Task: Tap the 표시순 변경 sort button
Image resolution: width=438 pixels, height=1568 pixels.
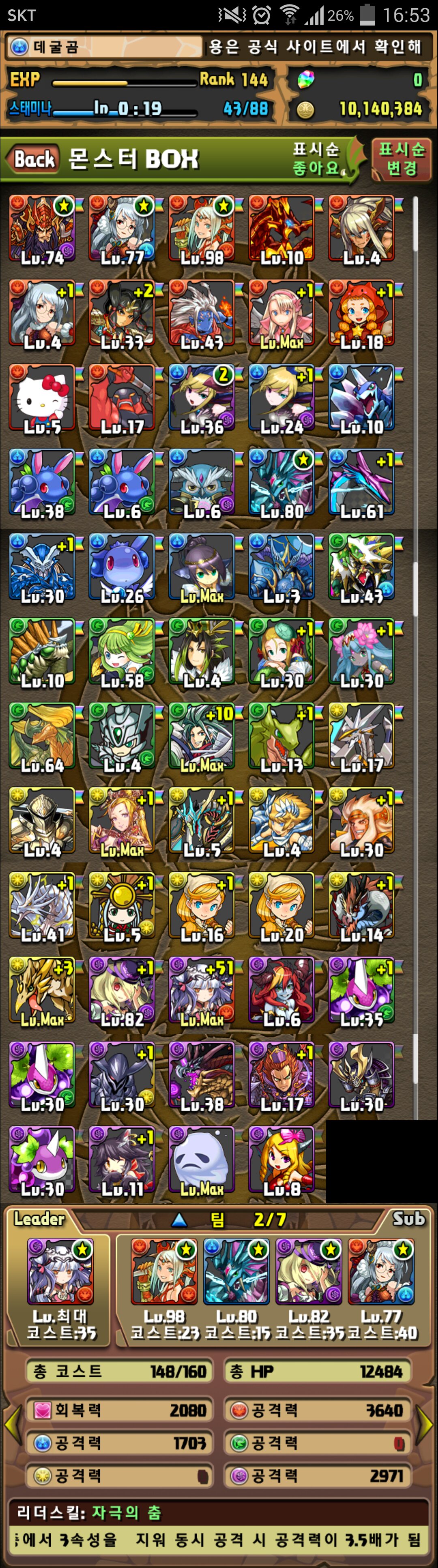Action: pos(401,158)
